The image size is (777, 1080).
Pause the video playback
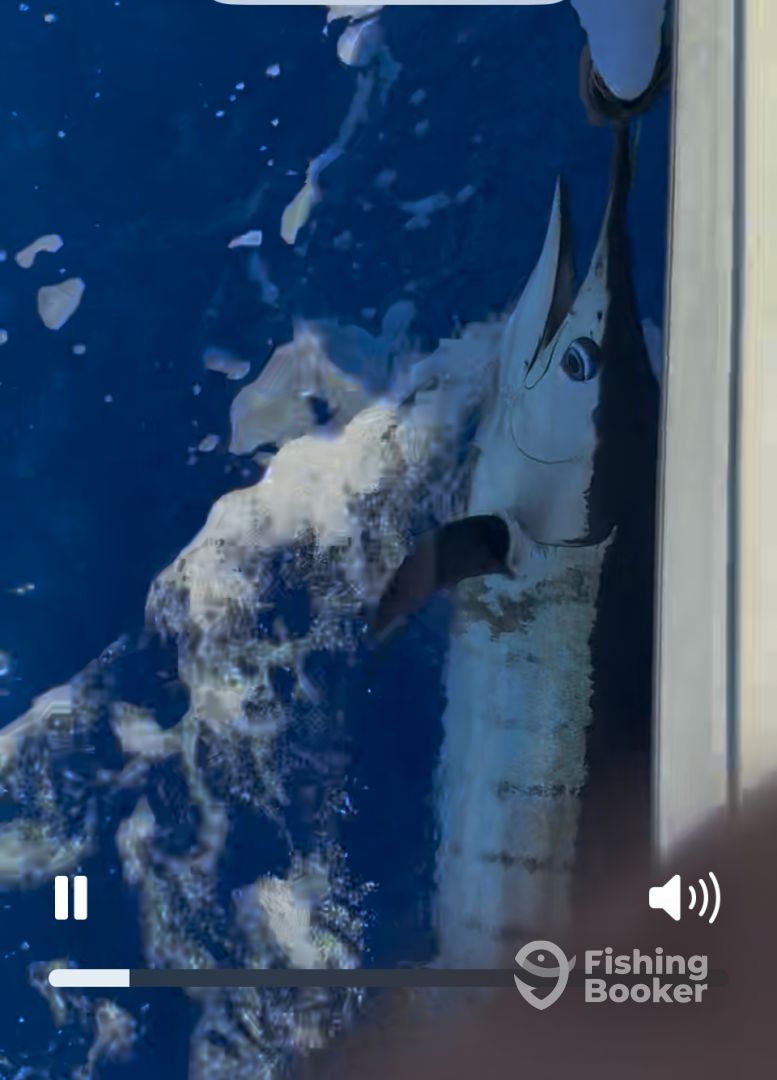[71, 897]
